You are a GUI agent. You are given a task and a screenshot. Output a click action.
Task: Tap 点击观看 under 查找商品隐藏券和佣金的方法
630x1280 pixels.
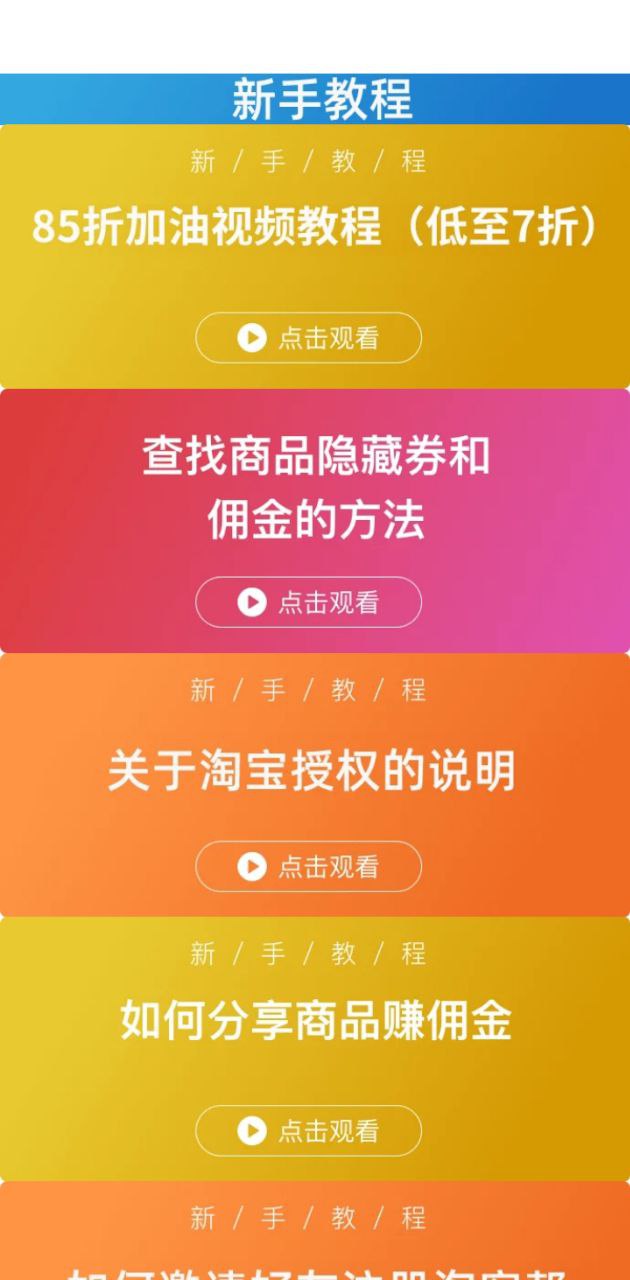(x=308, y=602)
